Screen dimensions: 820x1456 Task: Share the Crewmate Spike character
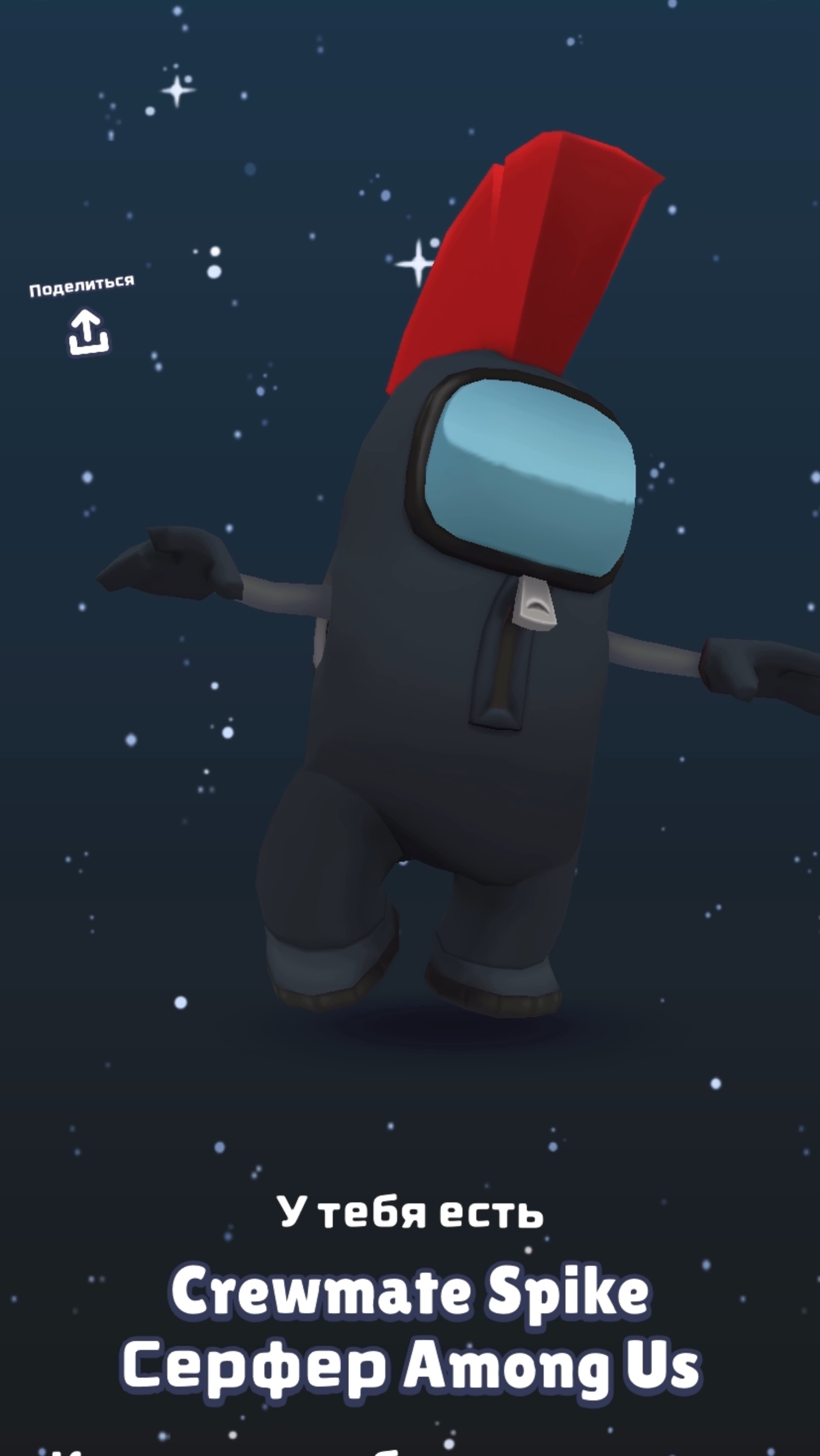click(x=88, y=332)
